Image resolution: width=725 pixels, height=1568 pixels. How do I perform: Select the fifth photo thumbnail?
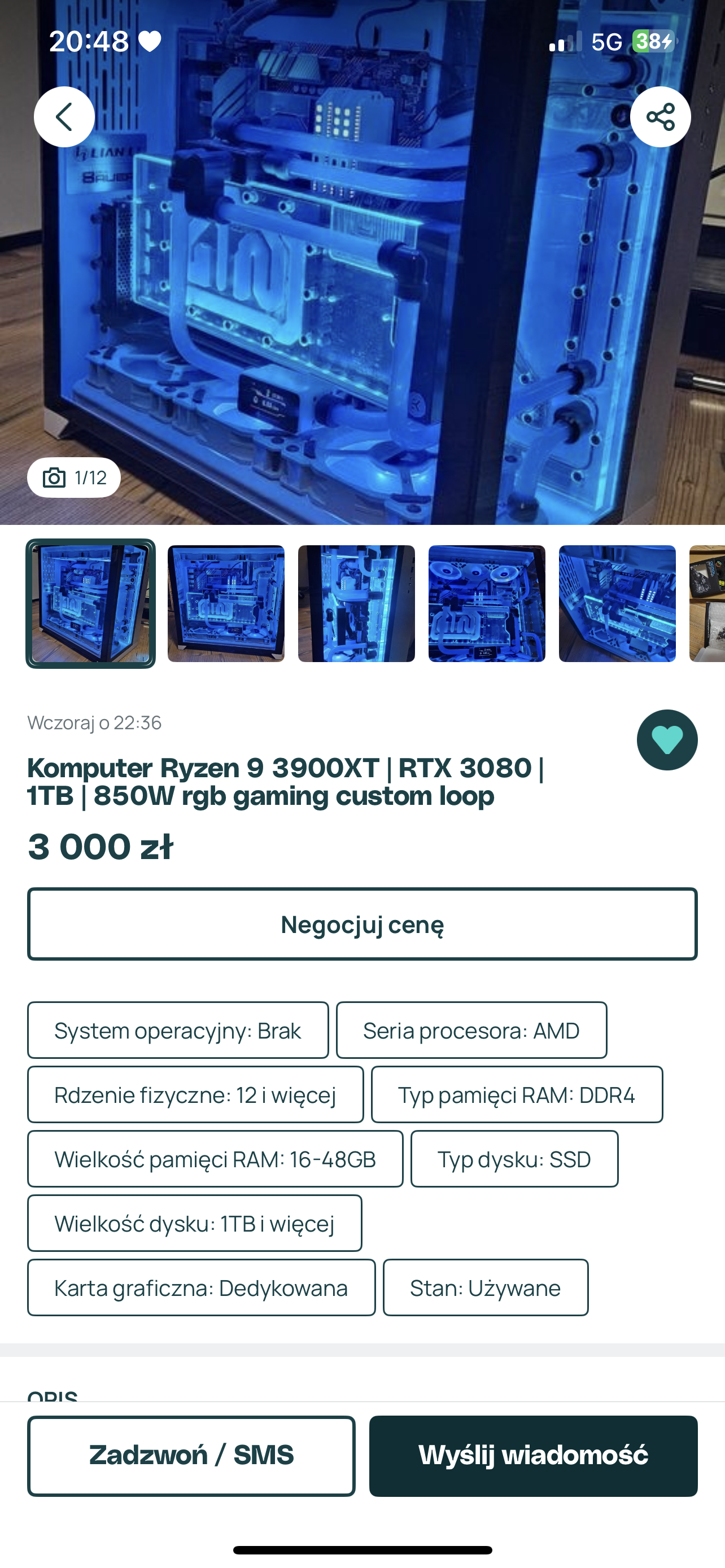[x=617, y=603]
